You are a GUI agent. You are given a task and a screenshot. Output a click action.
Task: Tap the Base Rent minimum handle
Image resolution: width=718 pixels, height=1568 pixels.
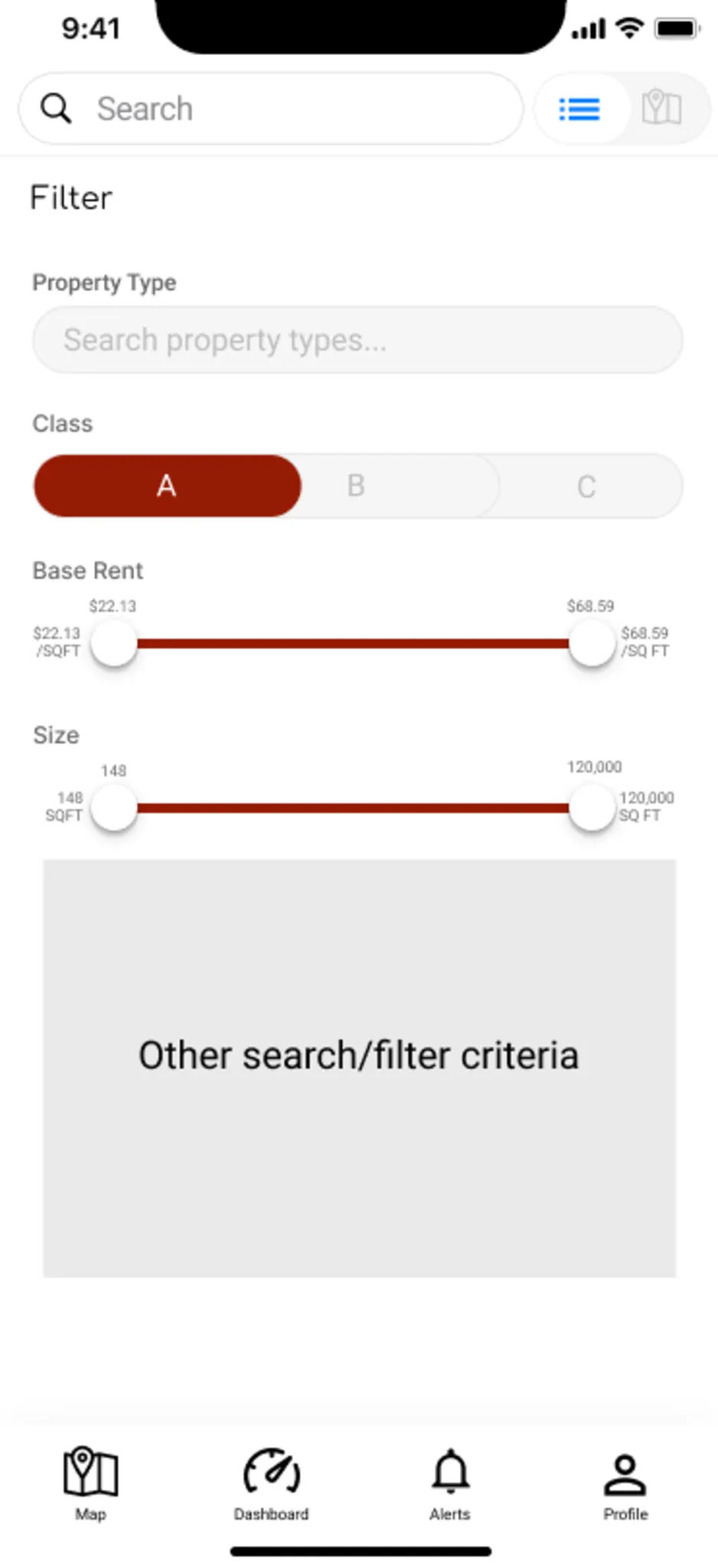(114, 643)
